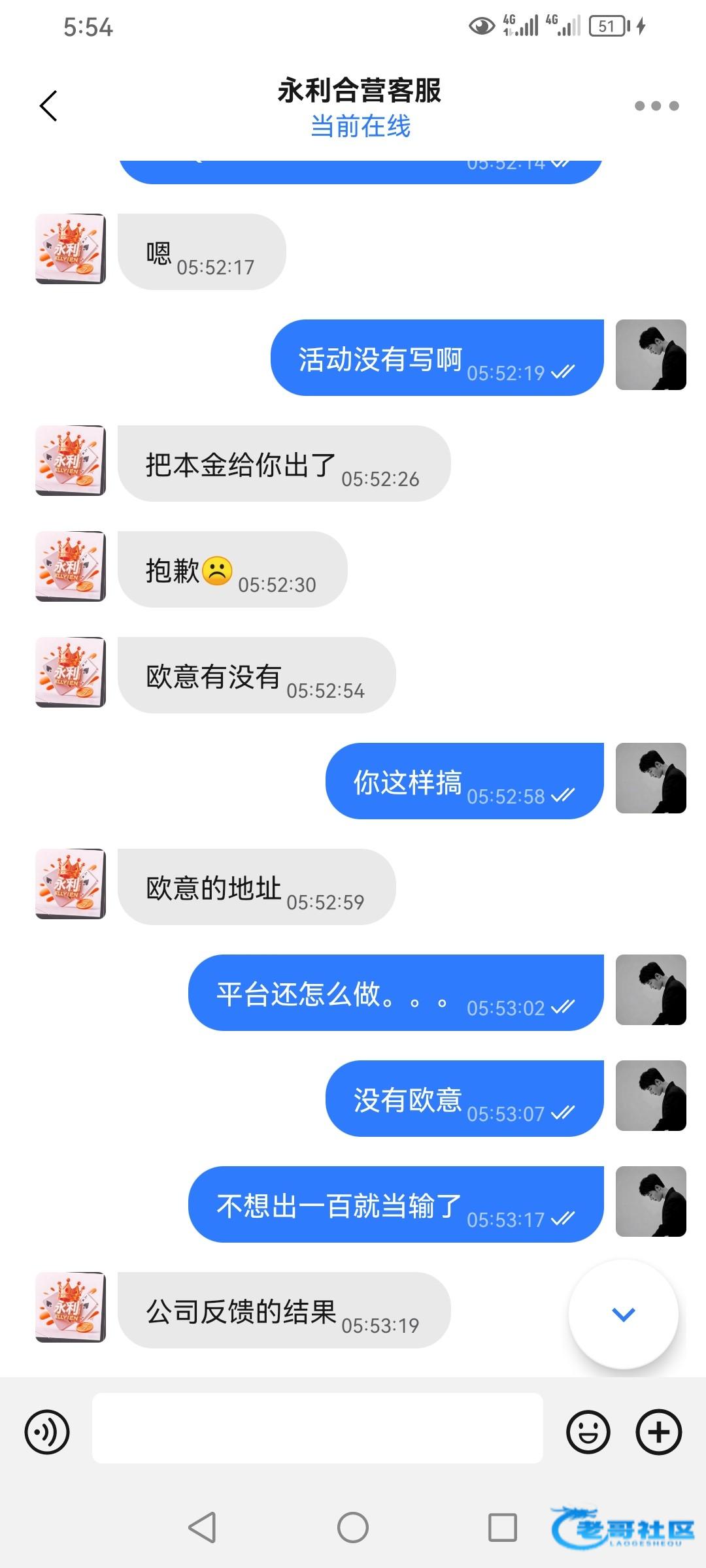Open my avatar beside 活动没有写啊
Screen dimensions: 706x1568
pyautogui.click(x=650, y=355)
